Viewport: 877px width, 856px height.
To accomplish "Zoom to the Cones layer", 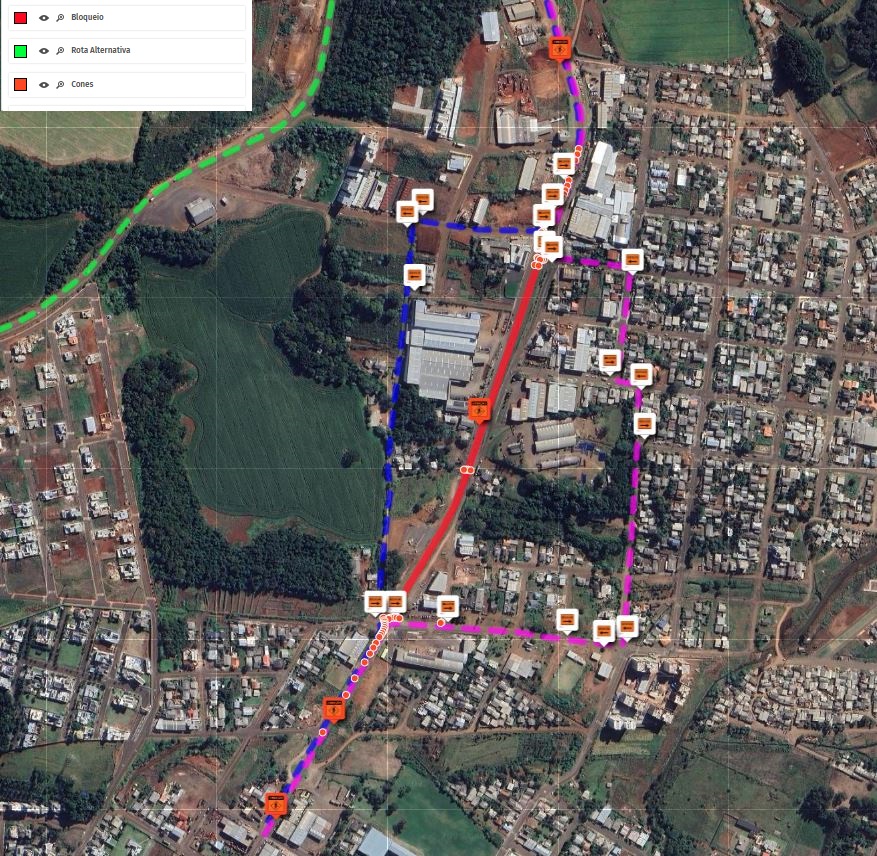I will coord(60,85).
